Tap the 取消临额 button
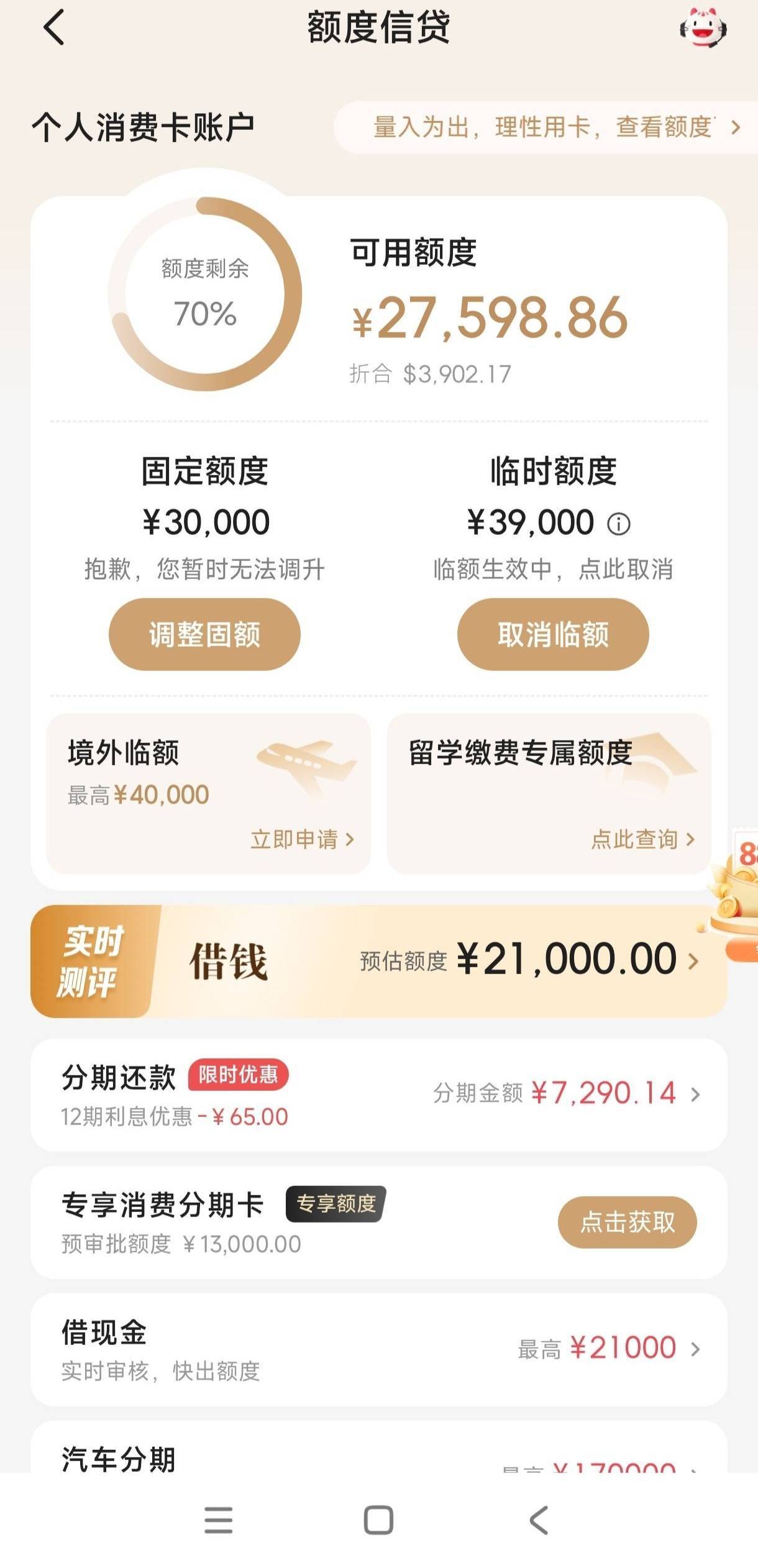 coord(553,634)
